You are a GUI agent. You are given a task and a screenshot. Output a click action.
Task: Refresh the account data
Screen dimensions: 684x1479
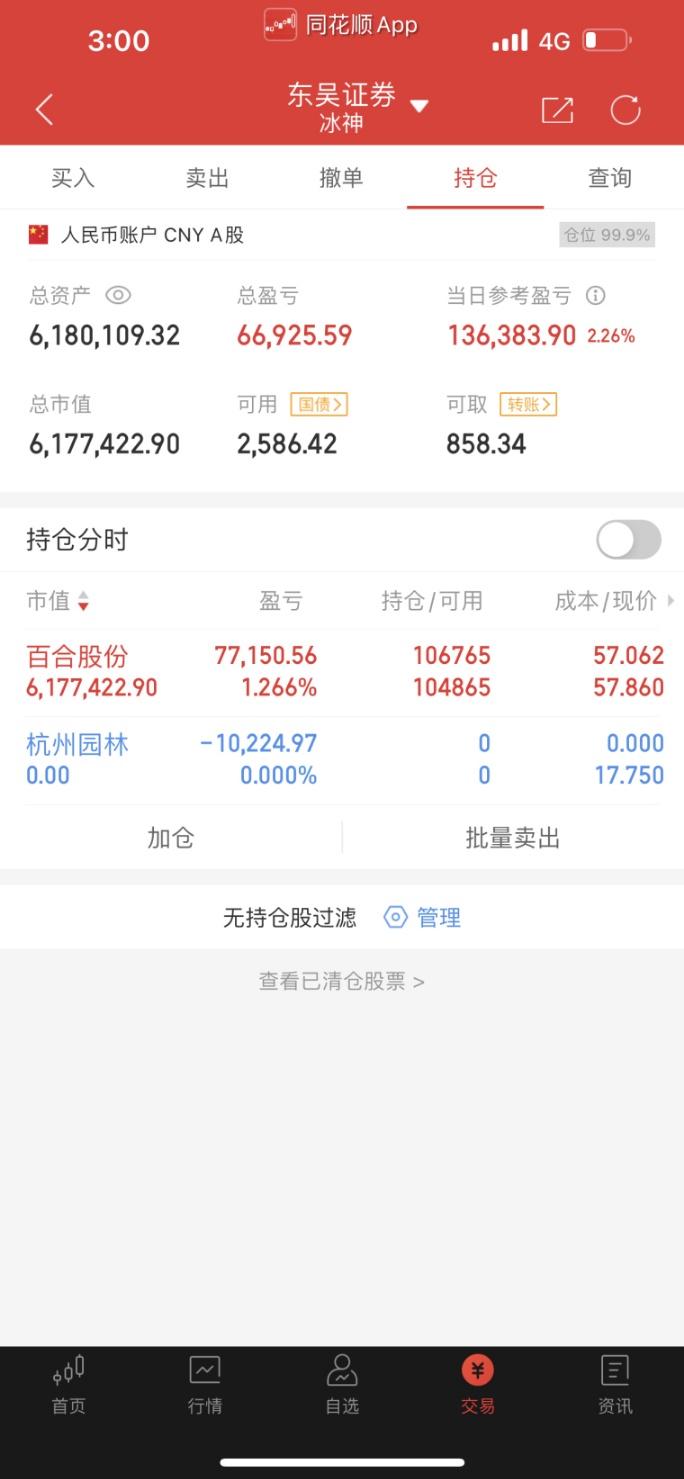(626, 110)
